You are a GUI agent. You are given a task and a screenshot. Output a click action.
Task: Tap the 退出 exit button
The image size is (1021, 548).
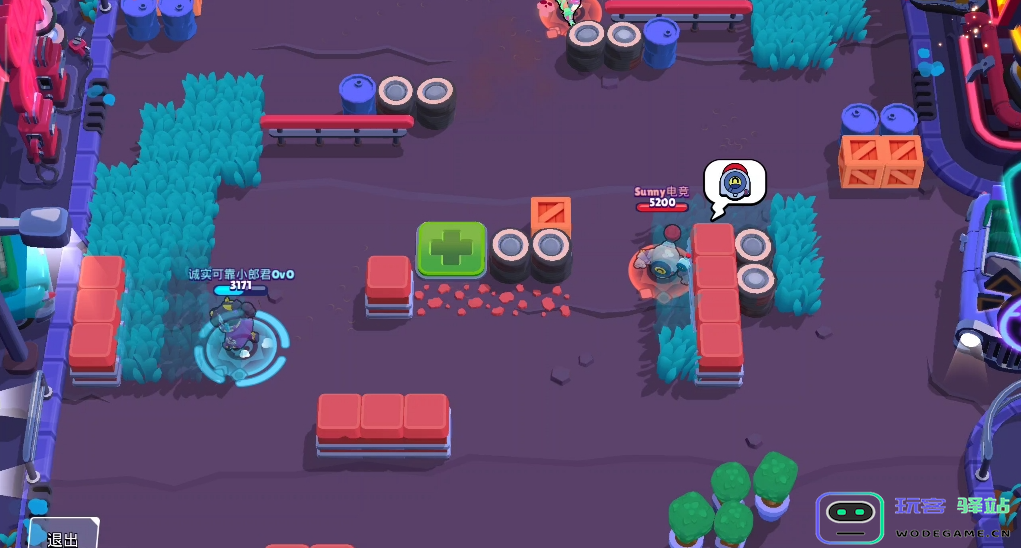point(63,536)
